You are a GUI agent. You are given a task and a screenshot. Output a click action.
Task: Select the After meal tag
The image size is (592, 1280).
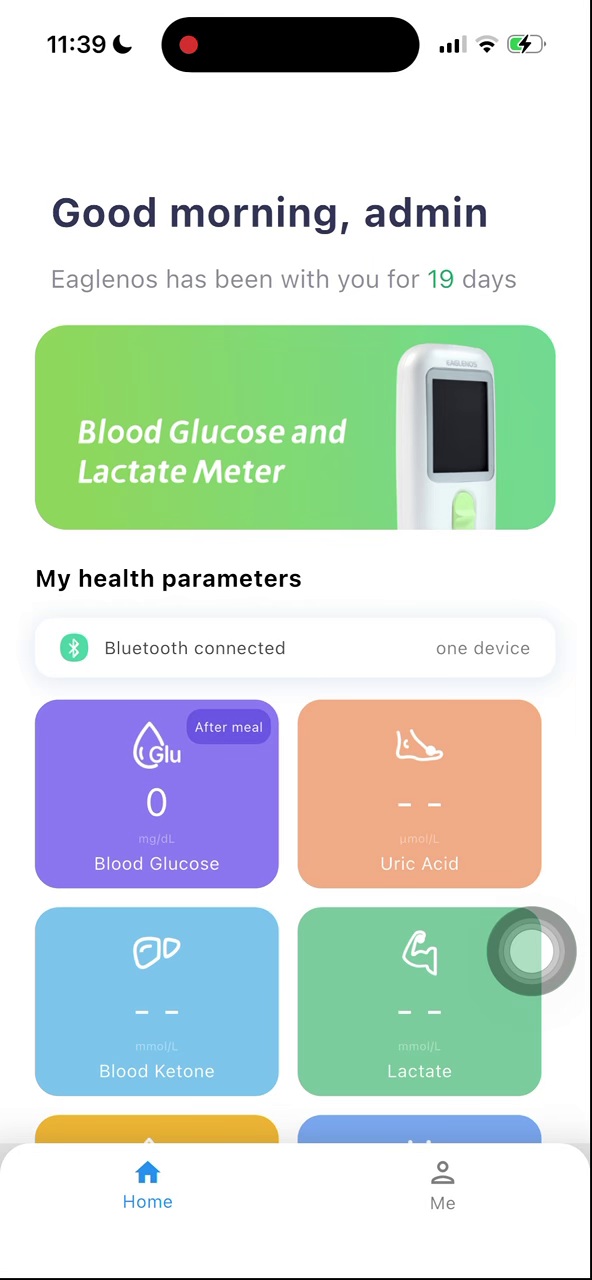228,727
